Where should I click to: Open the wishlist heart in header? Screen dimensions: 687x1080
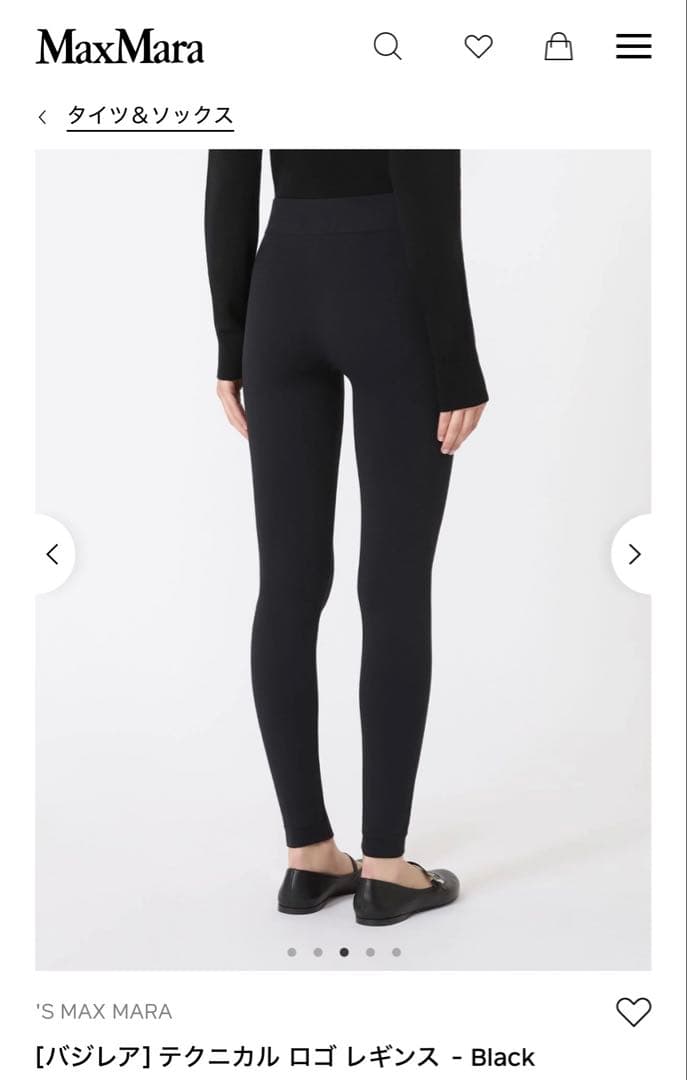pos(478,46)
